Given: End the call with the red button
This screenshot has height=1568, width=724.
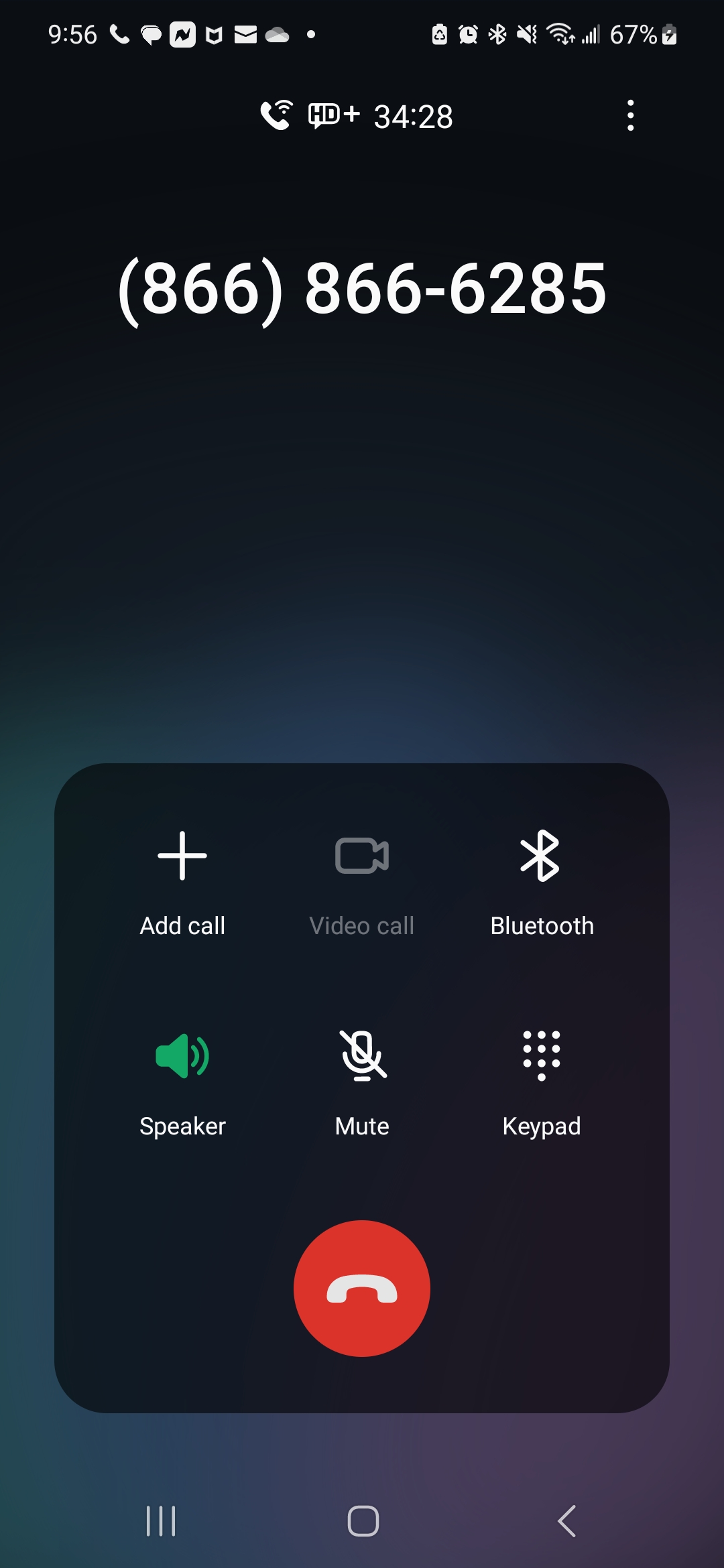Looking at the screenshot, I should coord(362,1288).
